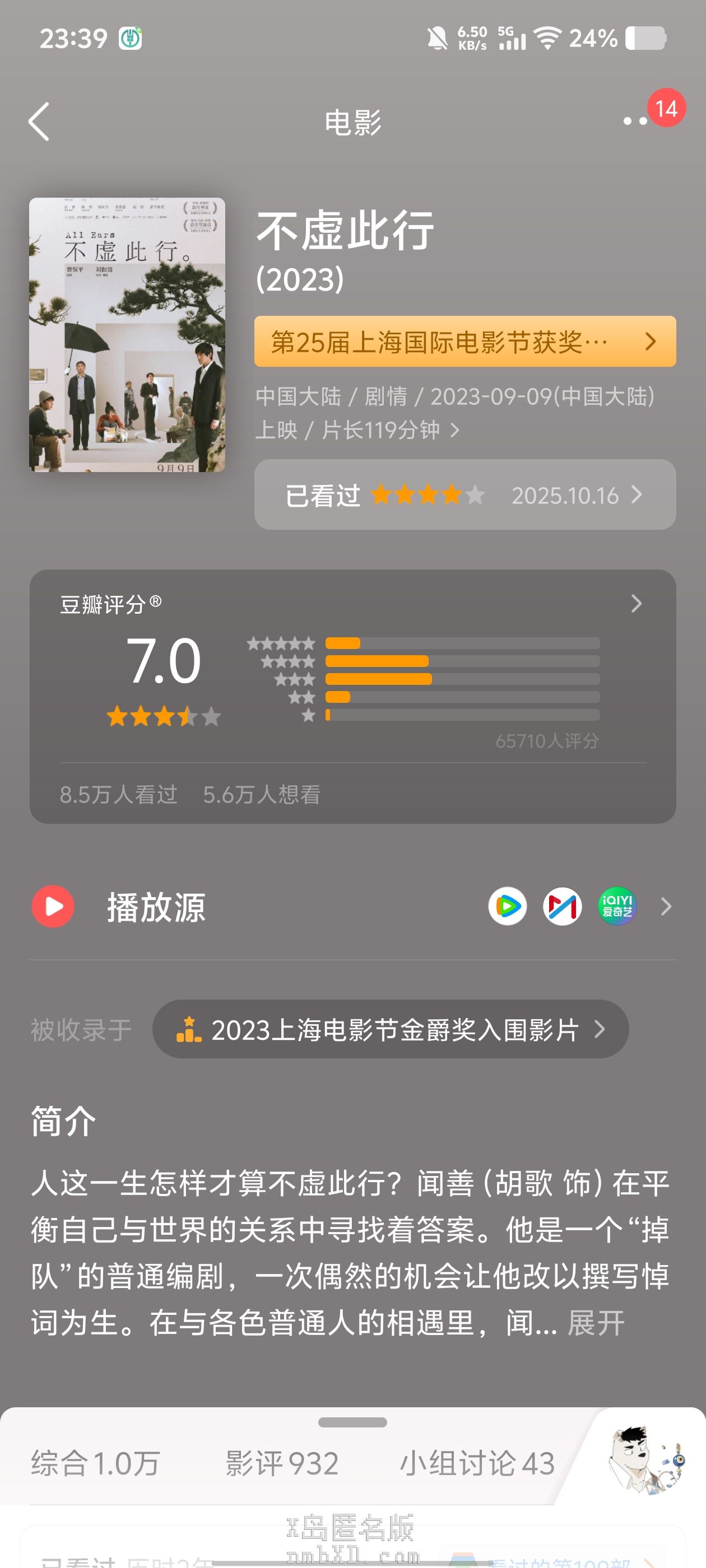Open the 第25届上海国际电影节获奖 banner
This screenshot has height=1568, width=706.
465,342
